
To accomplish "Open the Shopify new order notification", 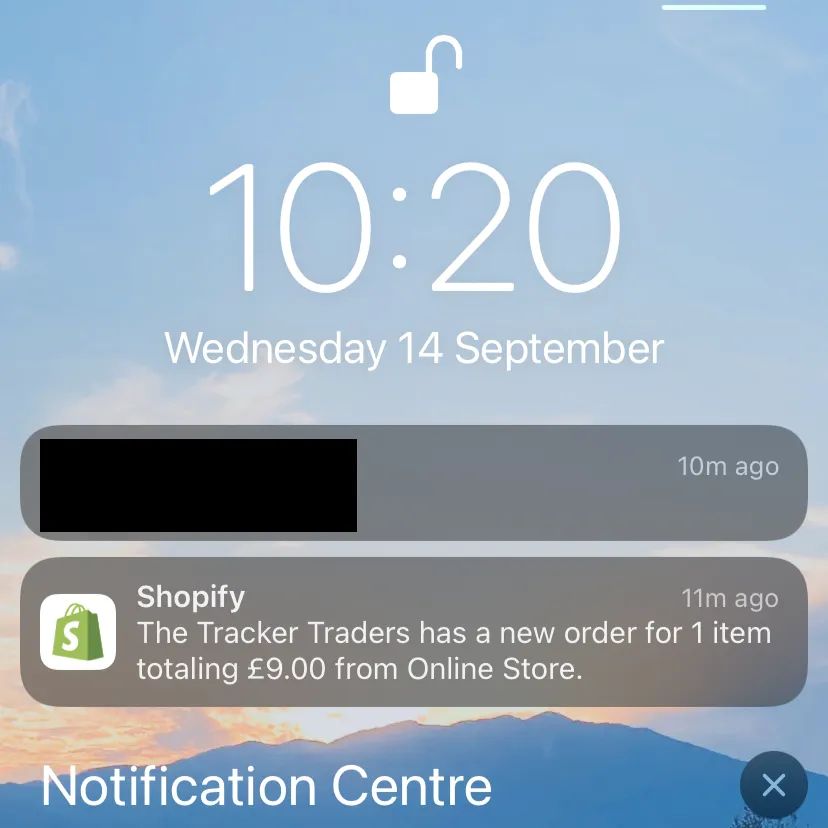I will click(413, 632).
